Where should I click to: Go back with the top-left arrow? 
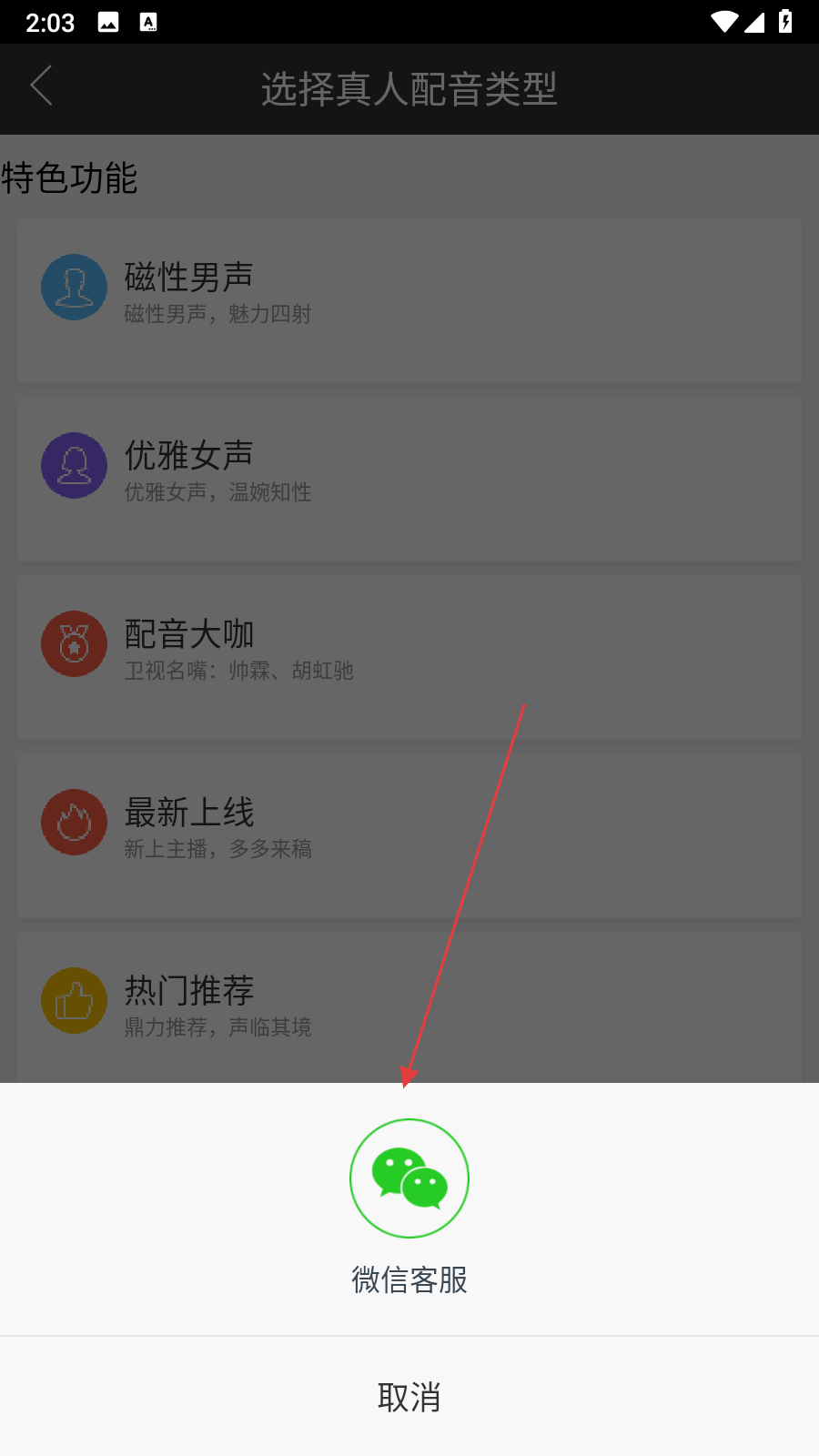42,86
